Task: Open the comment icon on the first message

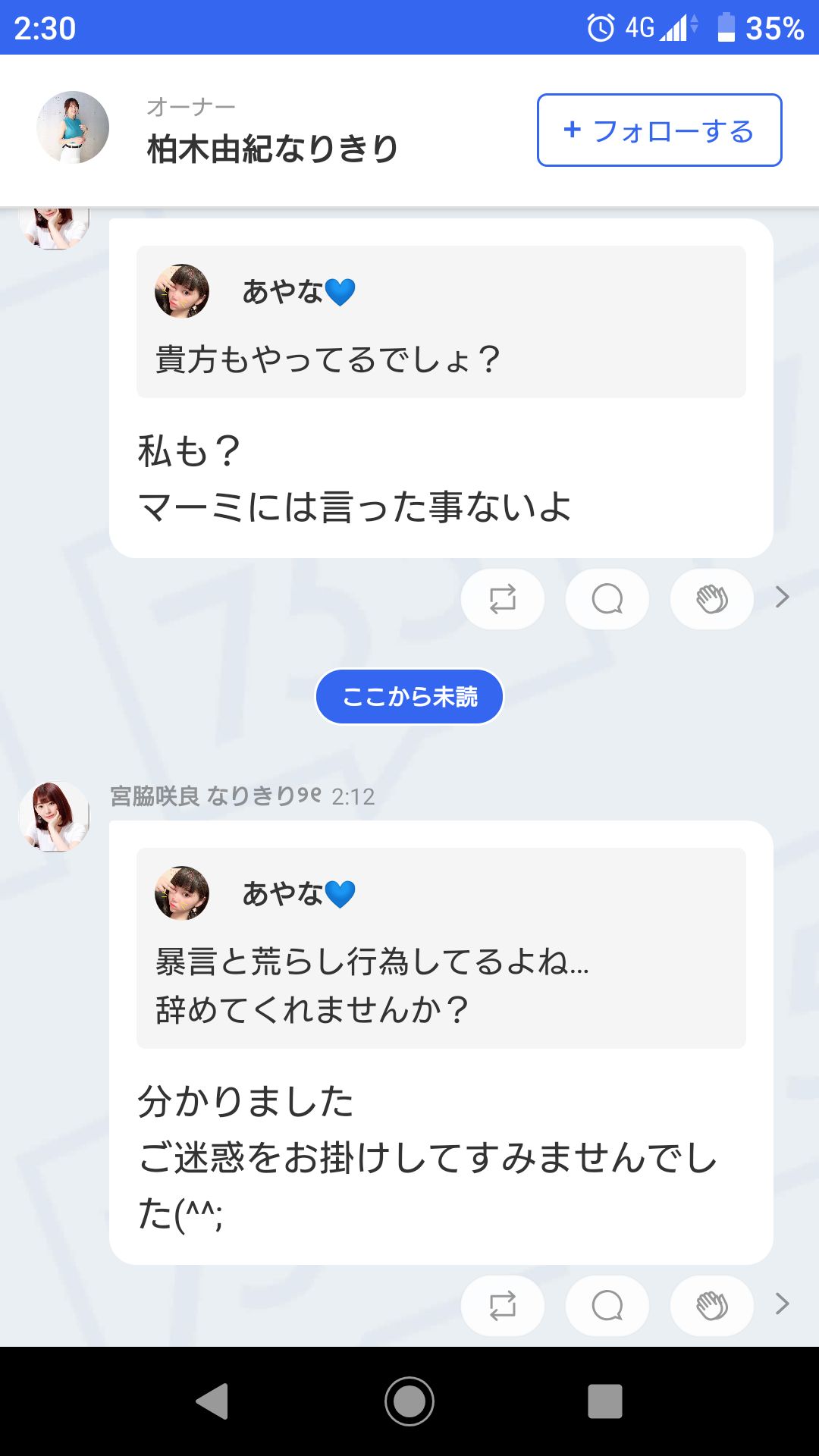Action: coord(607,598)
